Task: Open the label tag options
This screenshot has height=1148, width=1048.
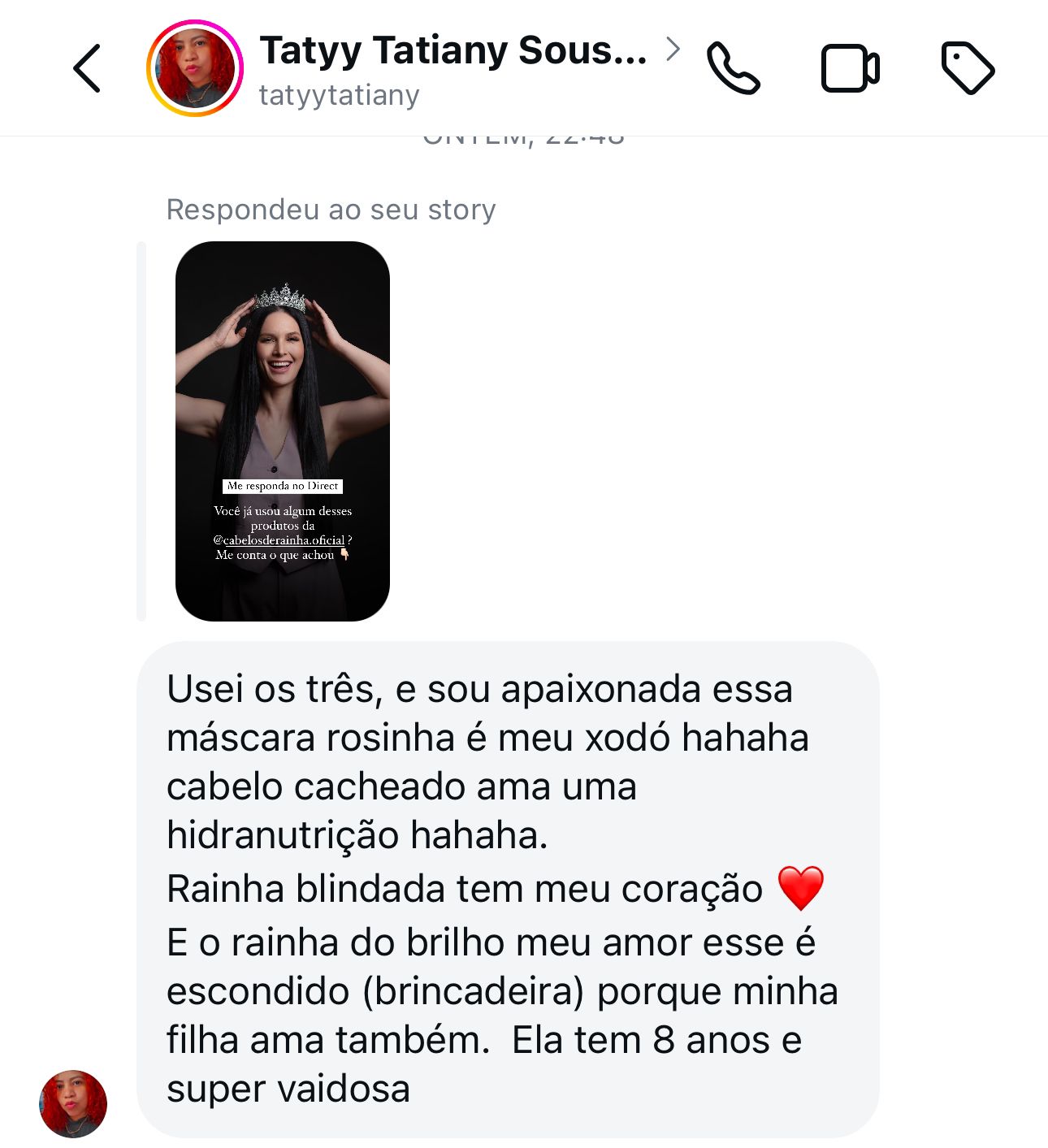Action: [967, 68]
